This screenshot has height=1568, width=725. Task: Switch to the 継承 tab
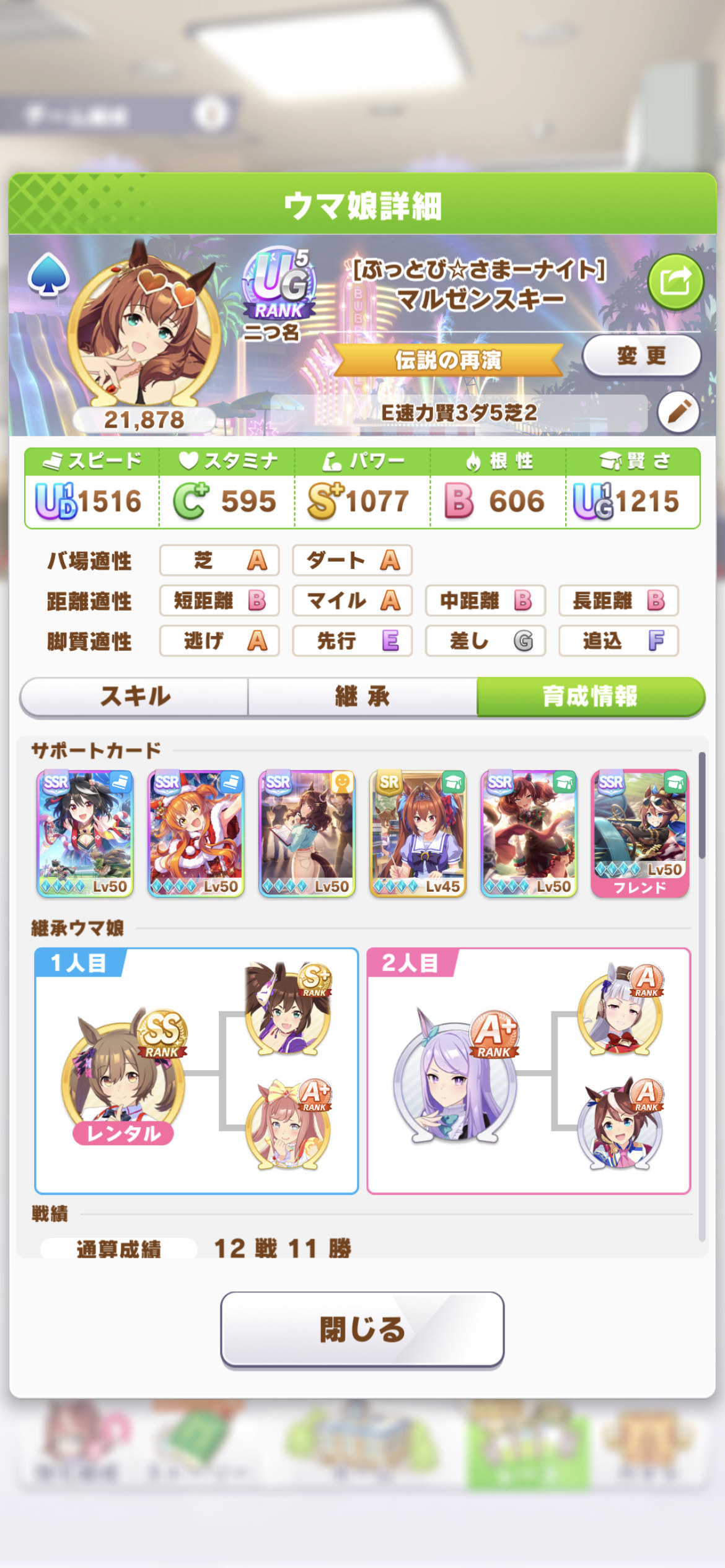click(362, 697)
